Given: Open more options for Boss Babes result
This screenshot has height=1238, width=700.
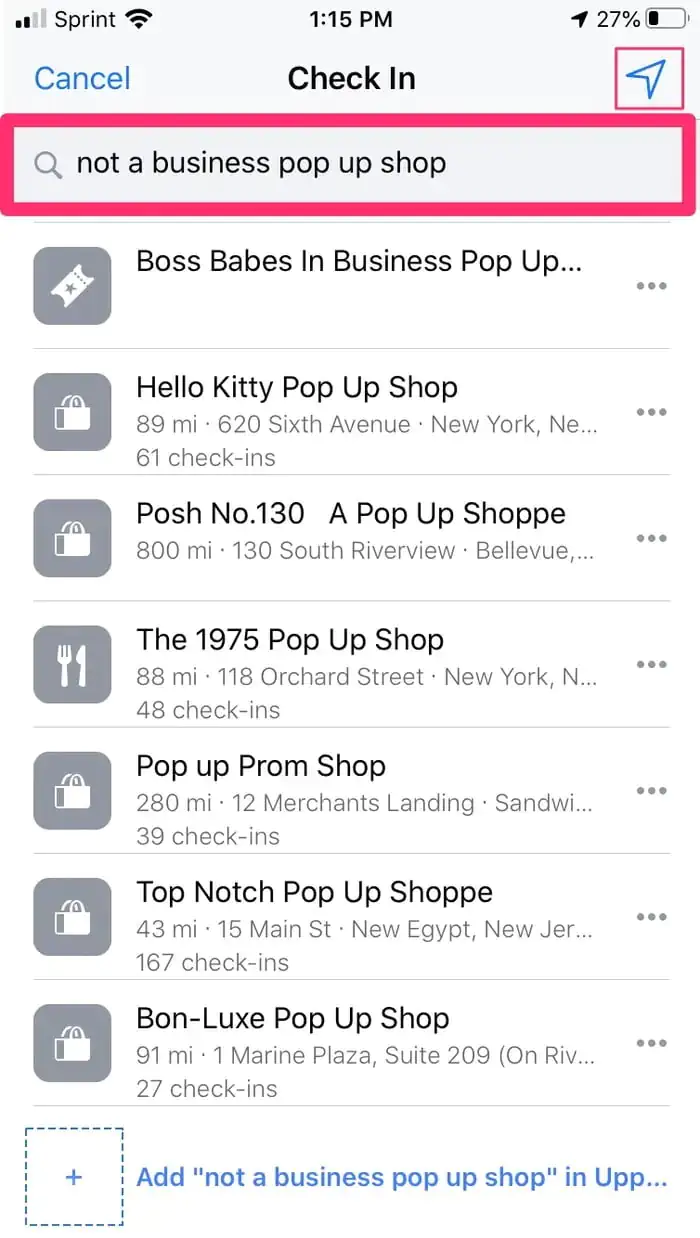Looking at the screenshot, I should (x=651, y=286).
